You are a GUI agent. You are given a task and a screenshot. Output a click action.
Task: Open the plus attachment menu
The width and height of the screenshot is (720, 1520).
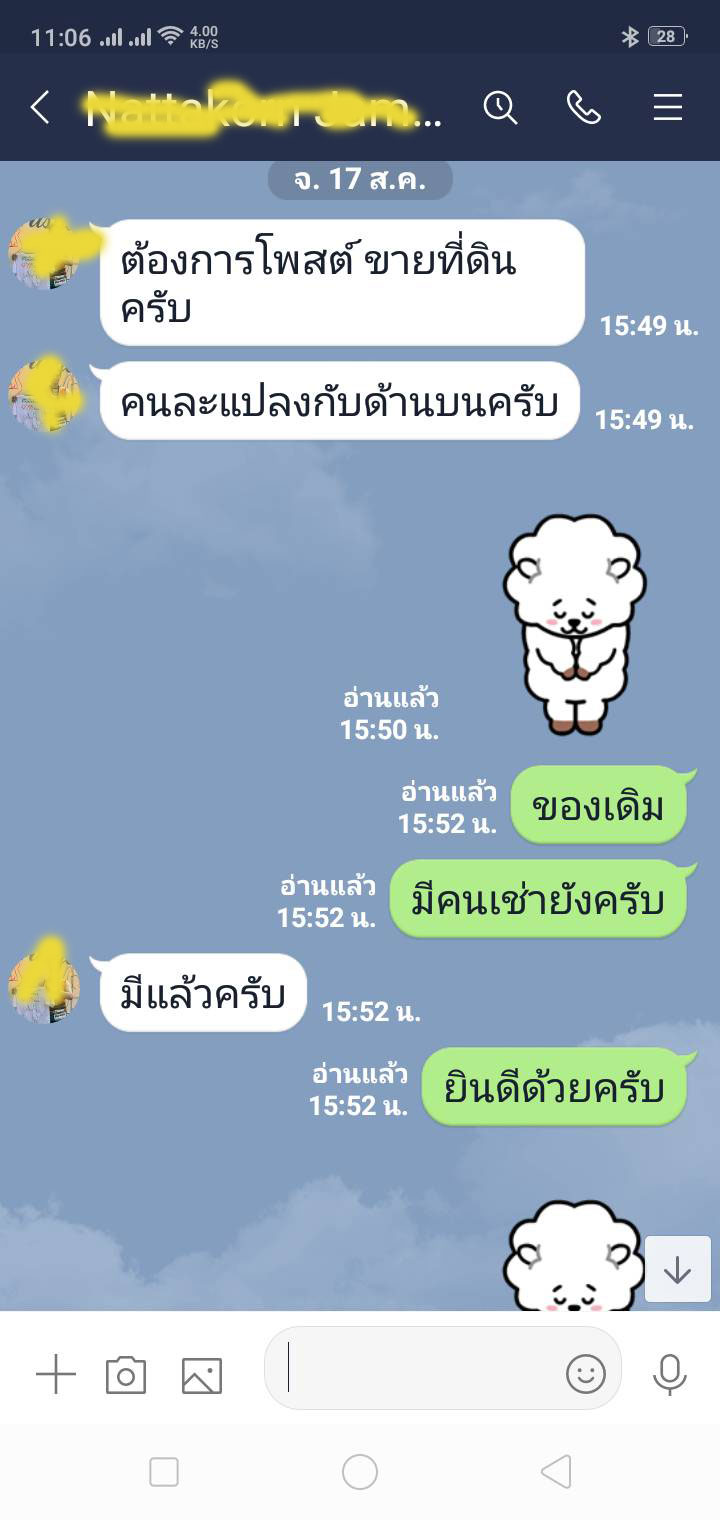[x=56, y=1375]
